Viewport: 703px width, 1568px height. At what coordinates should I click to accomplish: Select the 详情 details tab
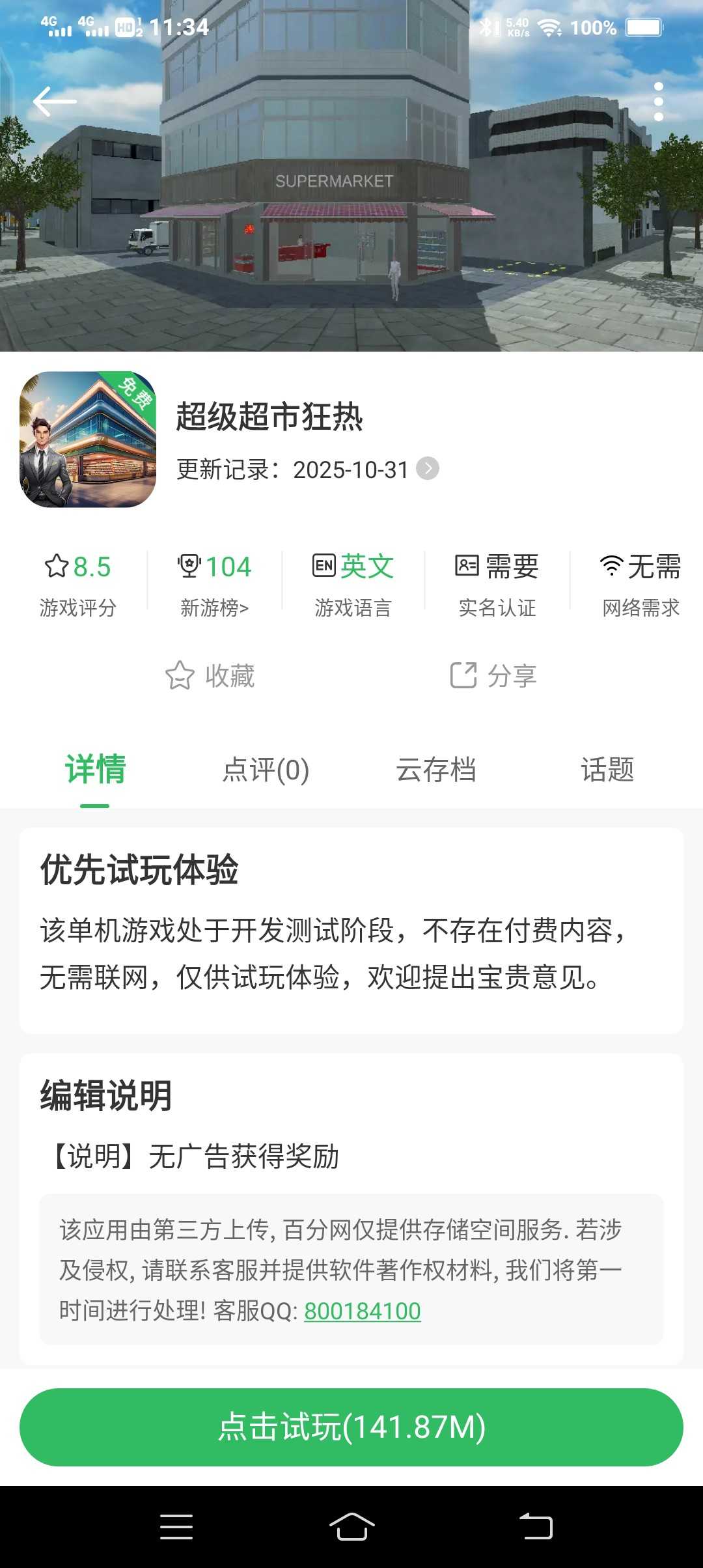click(95, 770)
